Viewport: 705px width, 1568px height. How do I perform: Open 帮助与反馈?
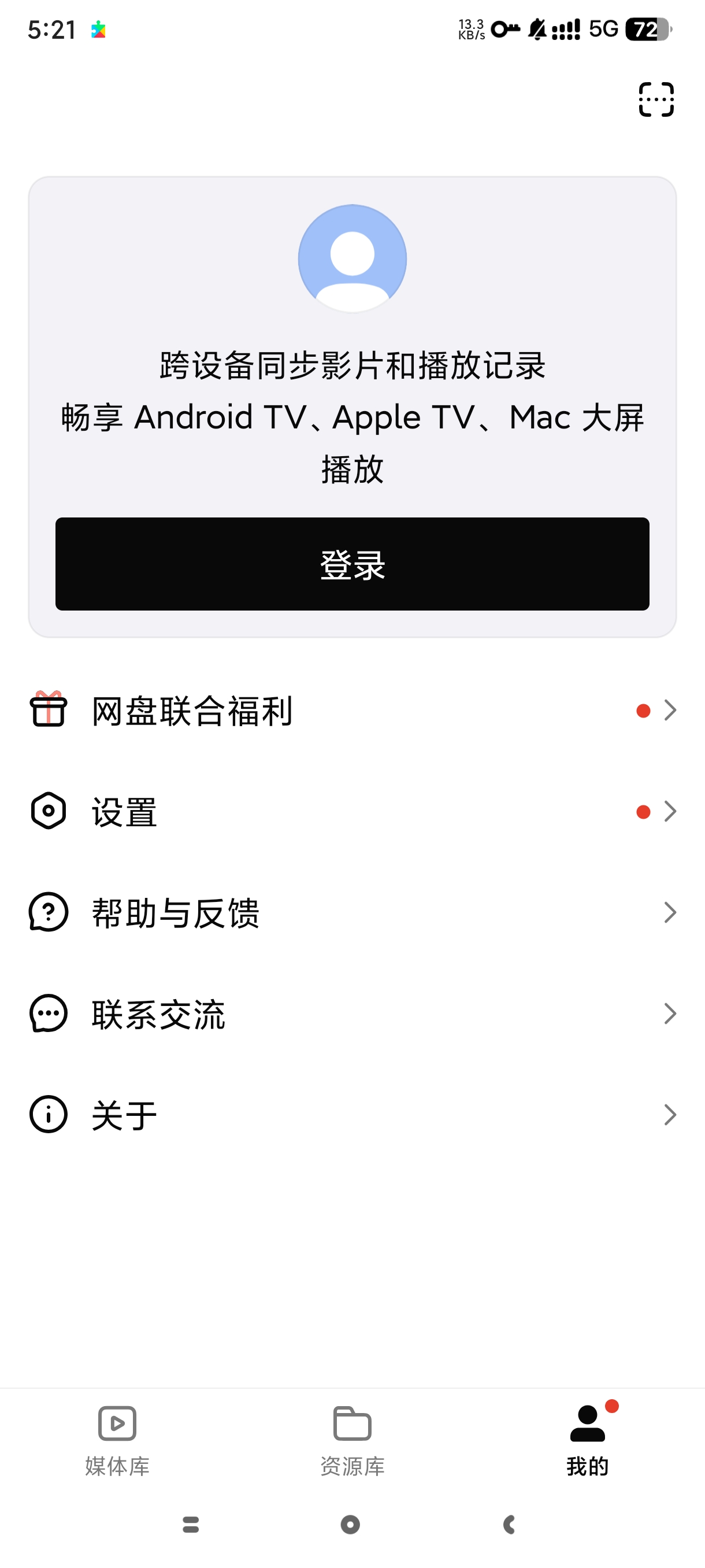pyautogui.click(x=352, y=912)
